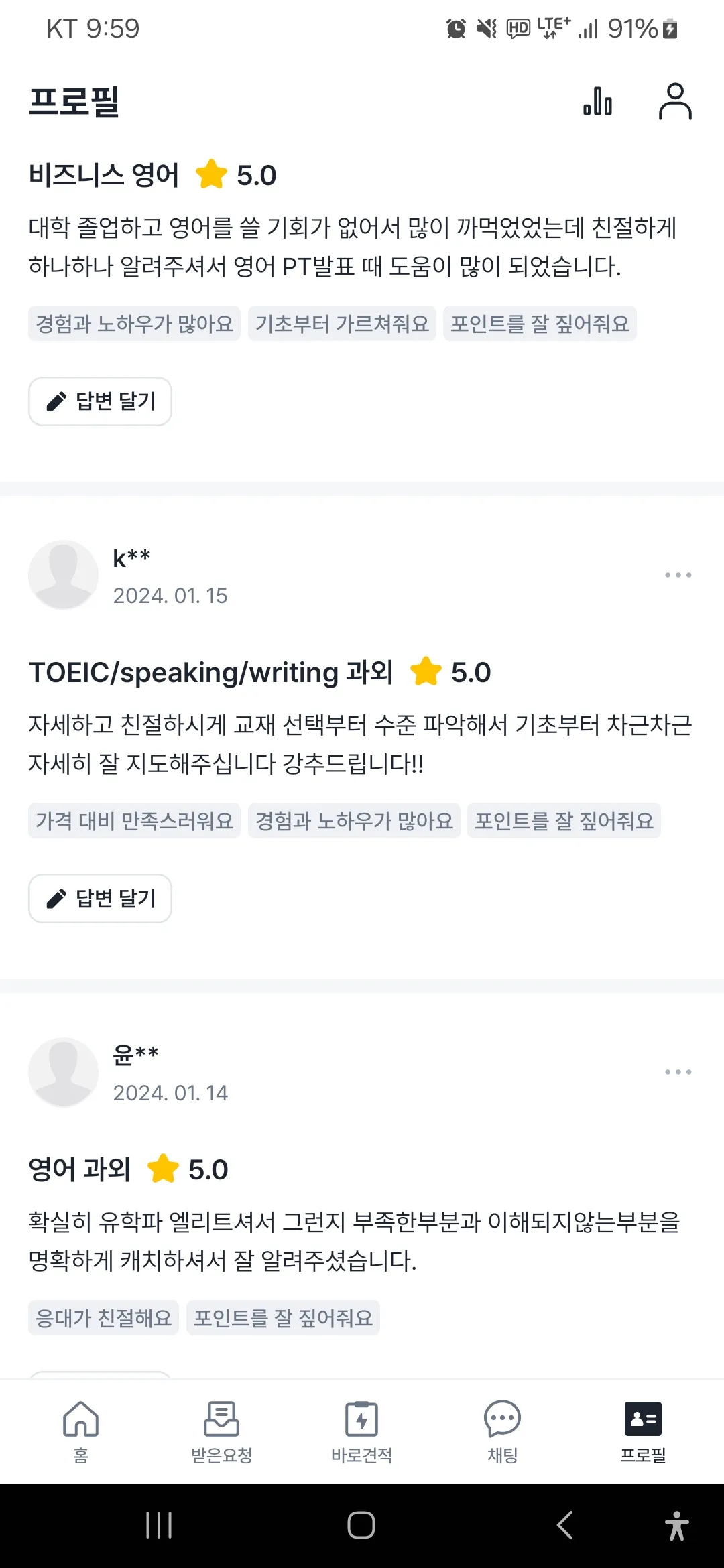Click k** profile avatar placeholder
Screen dimensions: 724x1568
tap(64, 574)
